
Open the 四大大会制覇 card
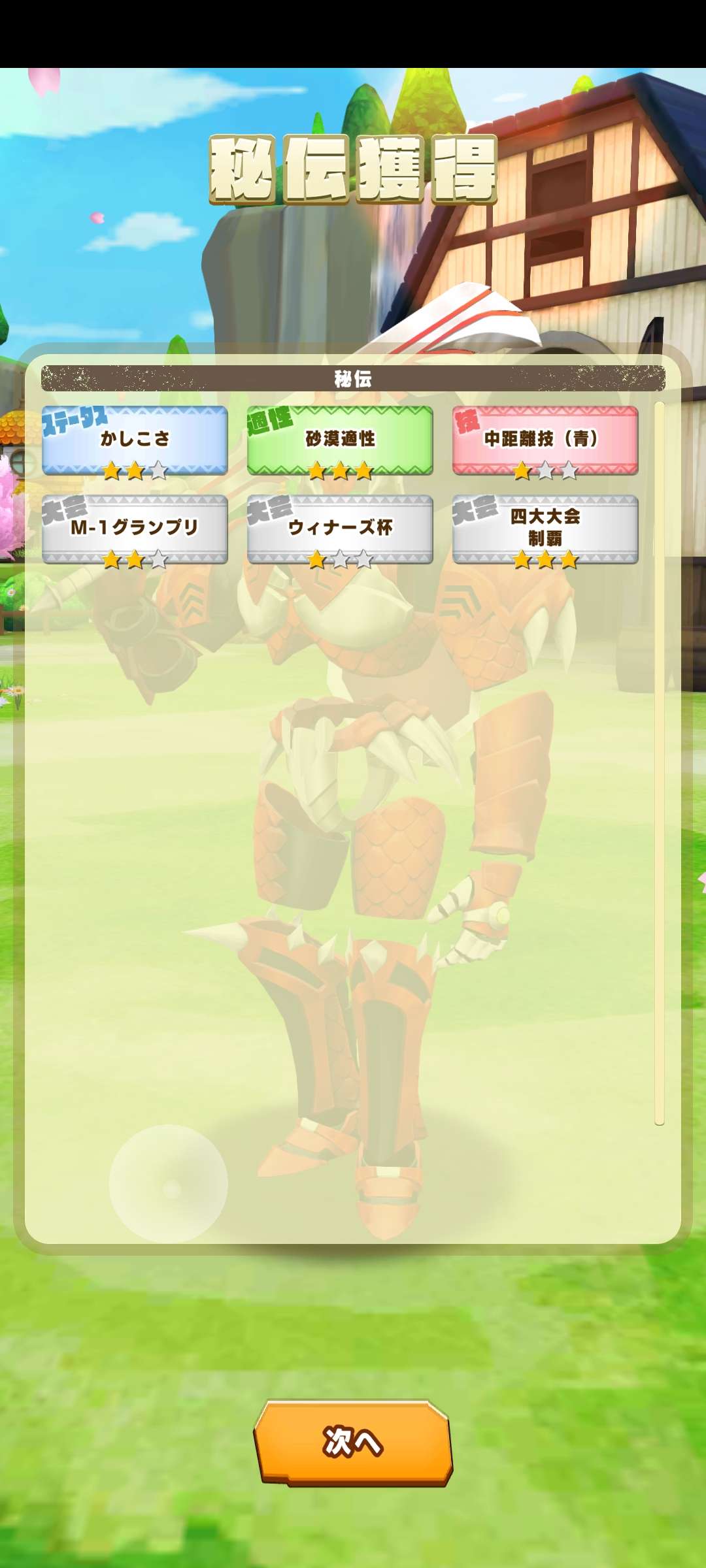[545, 529]
